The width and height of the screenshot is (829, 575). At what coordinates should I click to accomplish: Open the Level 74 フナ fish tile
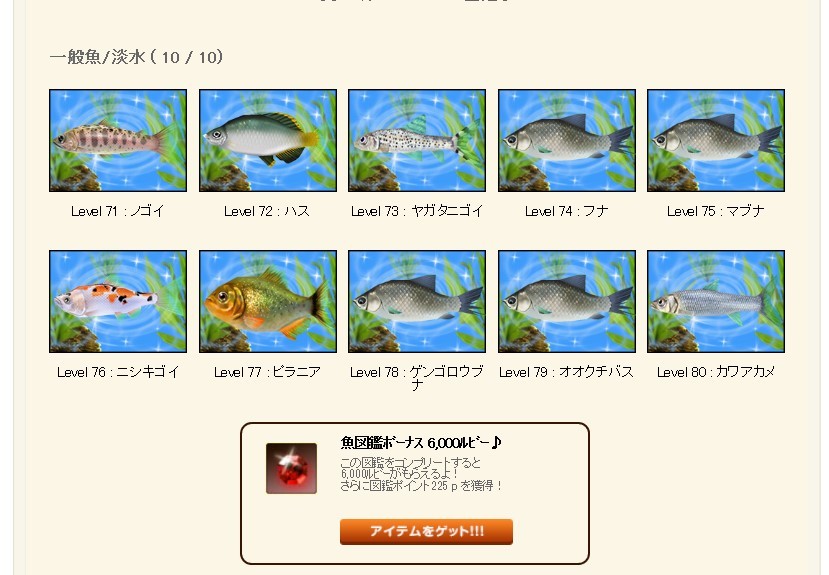coord(567,140)
